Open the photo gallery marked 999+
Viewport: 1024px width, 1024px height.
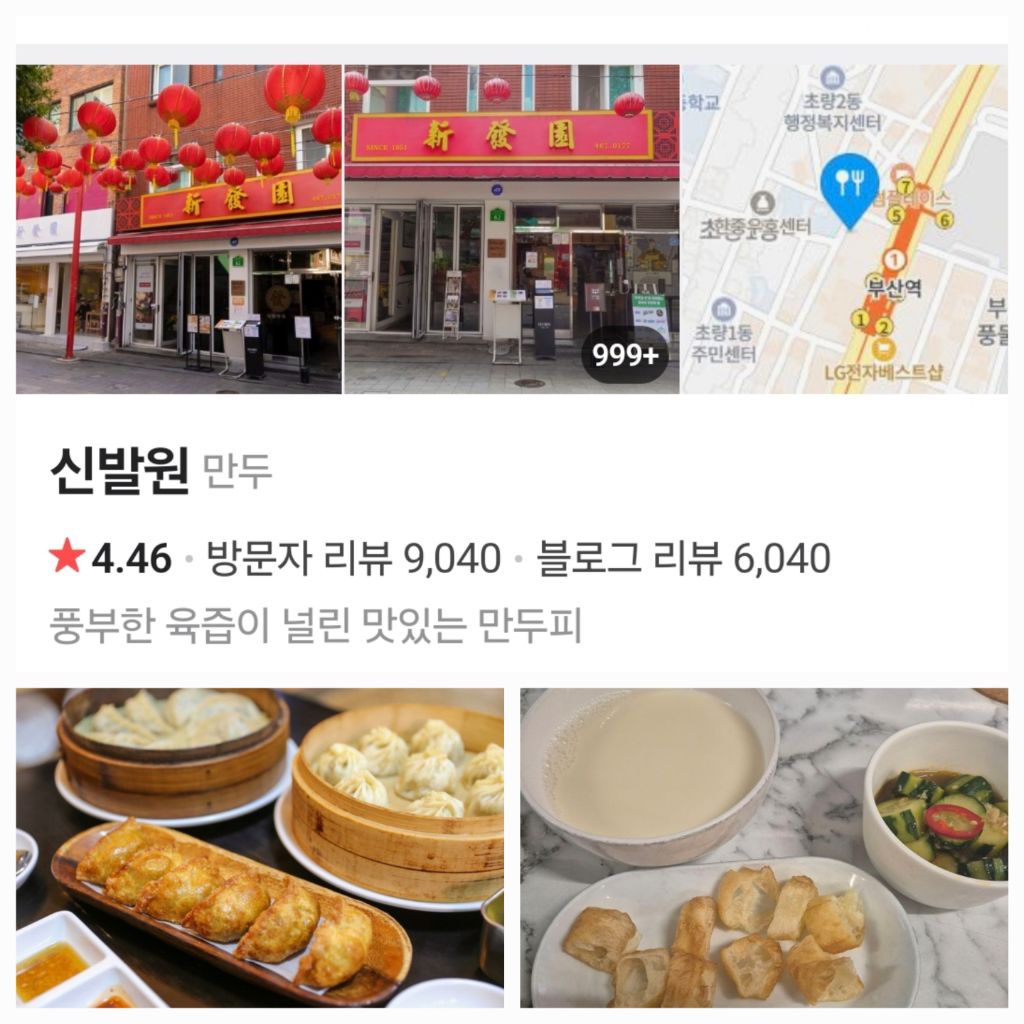(625, 355)
